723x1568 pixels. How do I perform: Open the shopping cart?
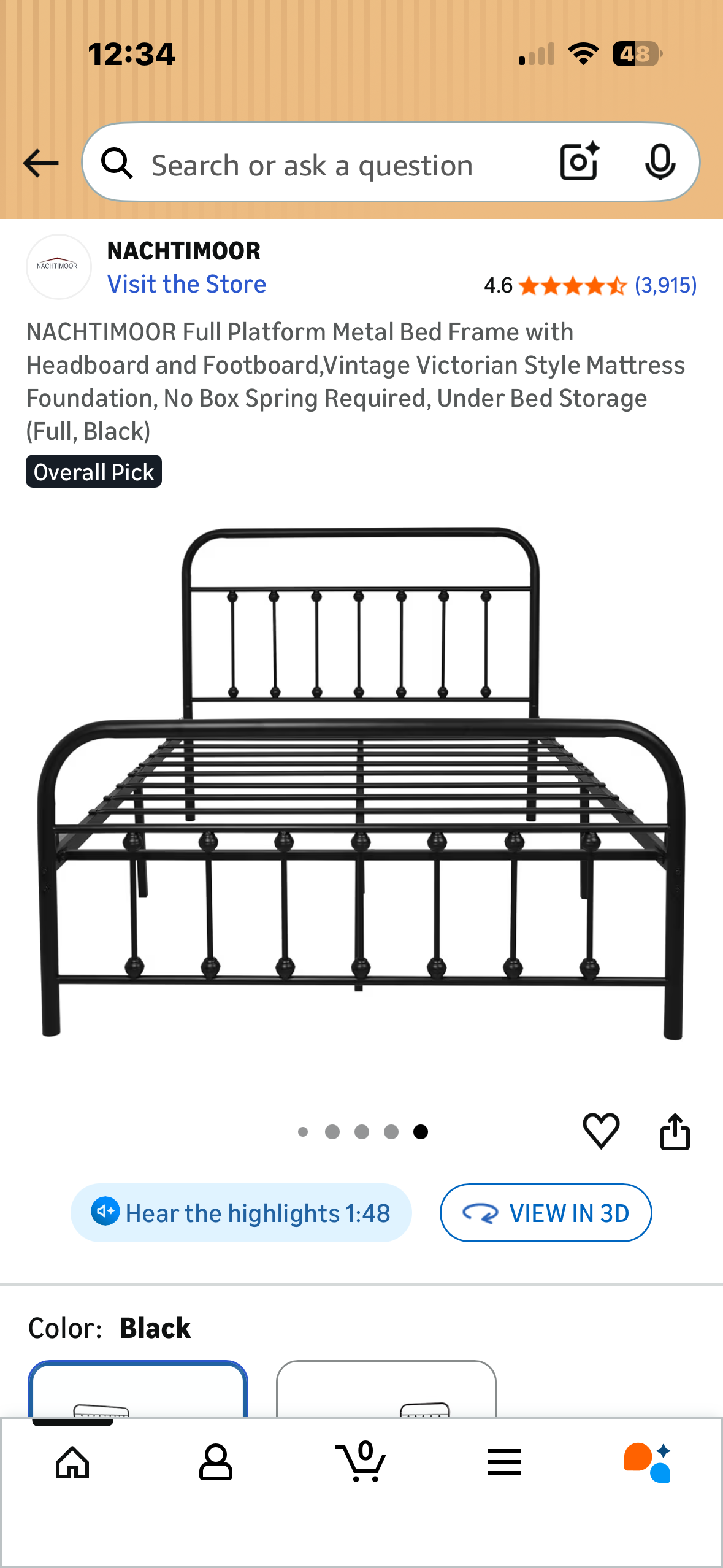[x=361, y=1462]
